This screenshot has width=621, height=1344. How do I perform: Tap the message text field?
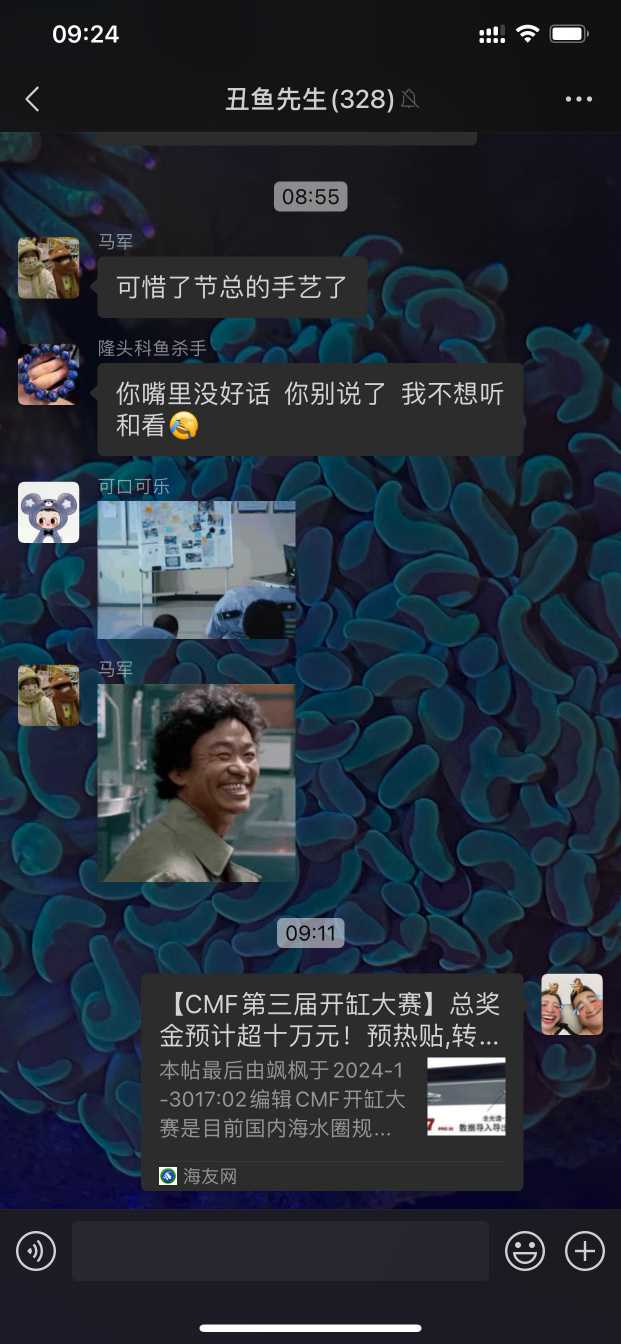click(x=280, y=1251)
